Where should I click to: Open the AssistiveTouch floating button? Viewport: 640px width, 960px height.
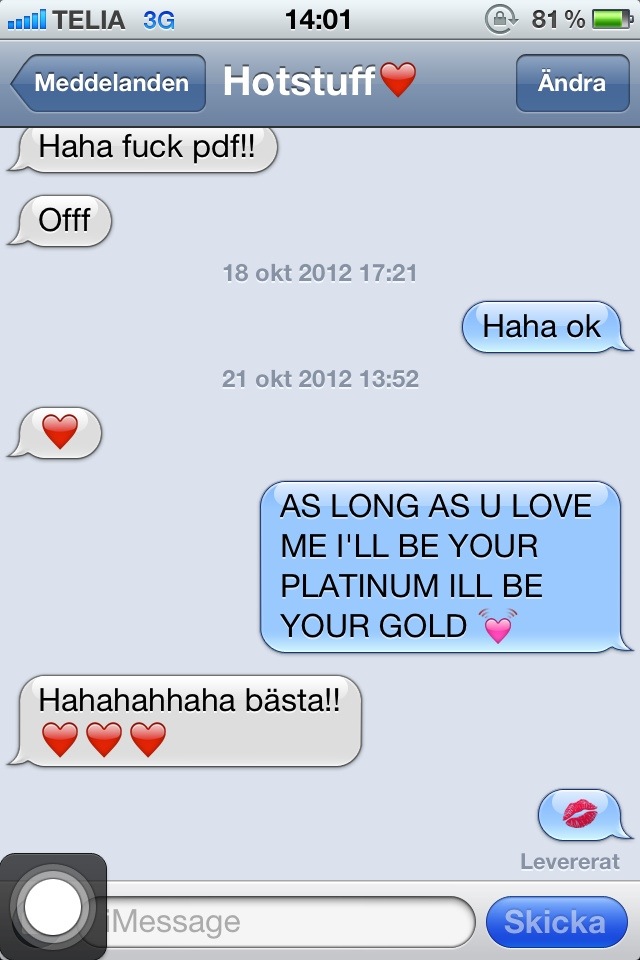(53, 906)
